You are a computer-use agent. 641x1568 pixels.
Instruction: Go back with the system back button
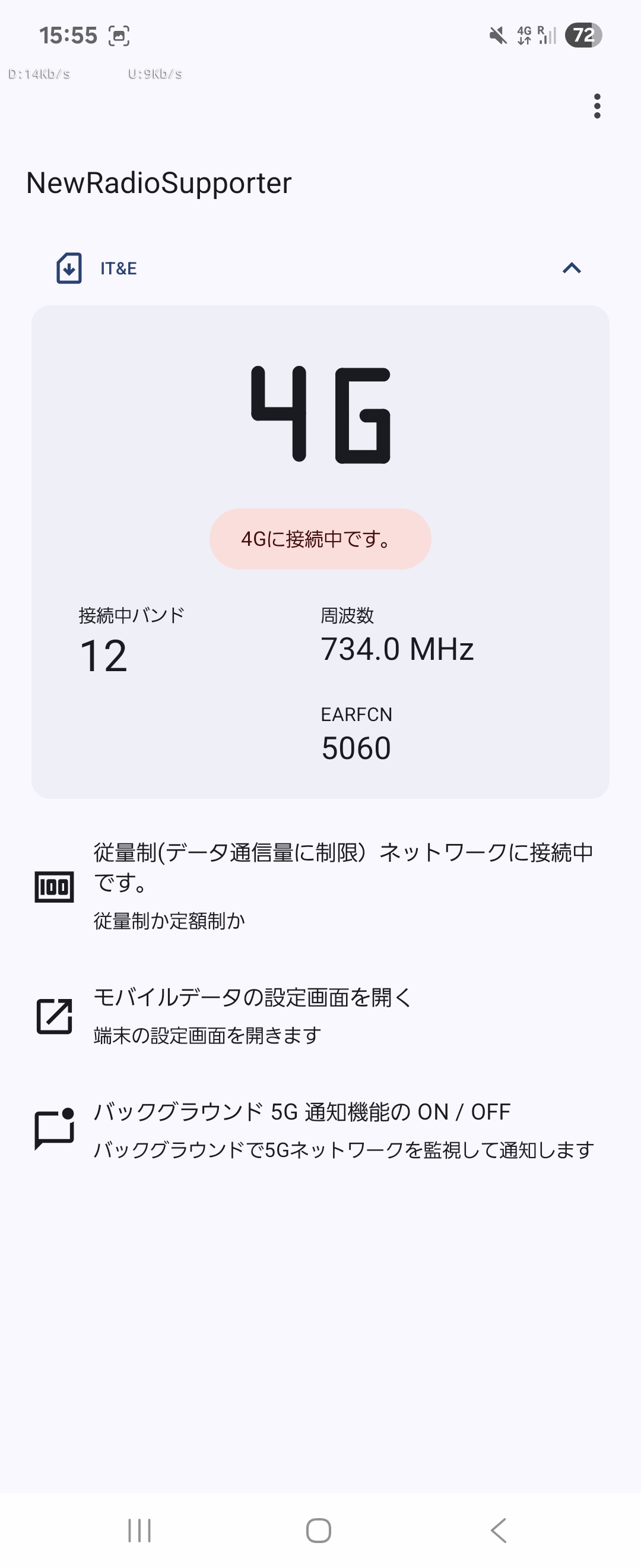point(499,1529)
